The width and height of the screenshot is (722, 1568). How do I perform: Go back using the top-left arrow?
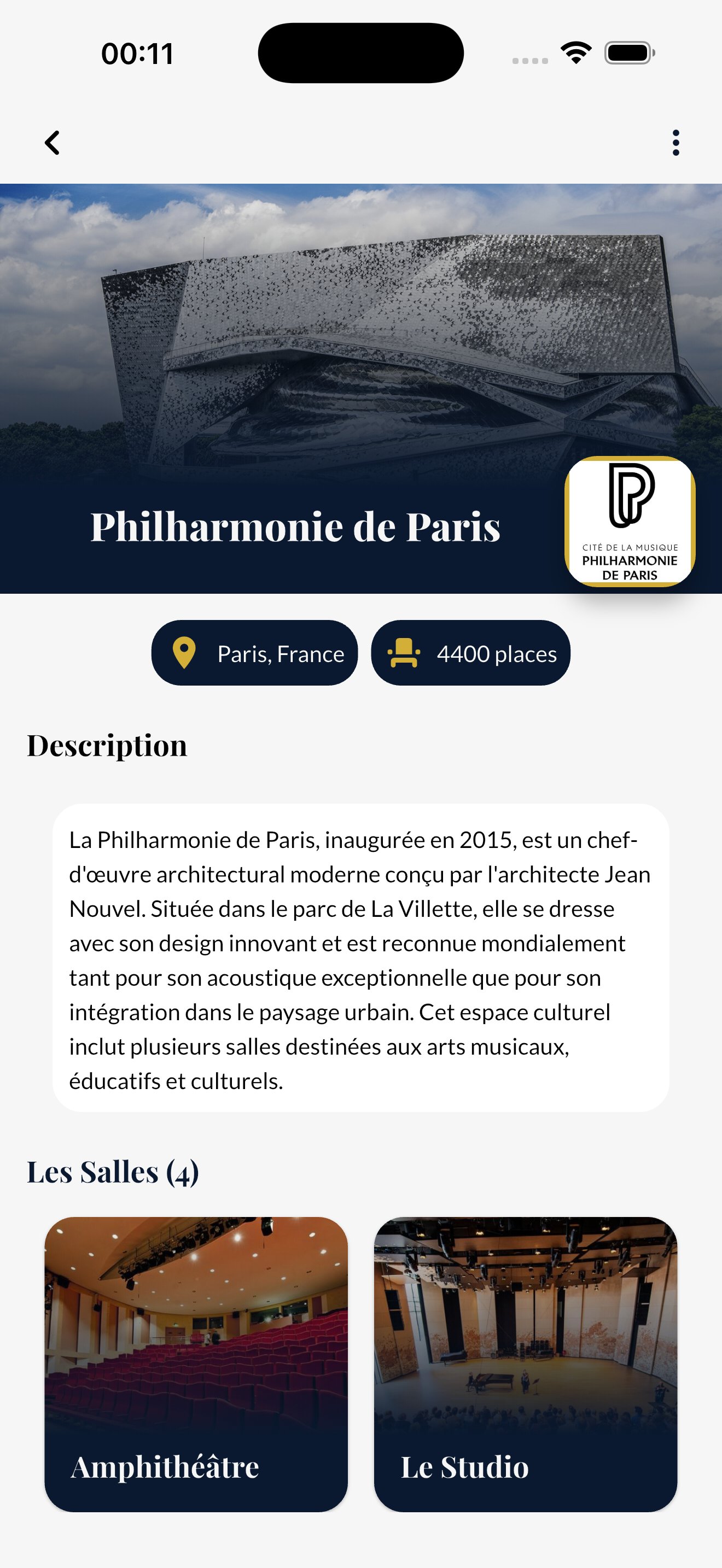[53, 143]
